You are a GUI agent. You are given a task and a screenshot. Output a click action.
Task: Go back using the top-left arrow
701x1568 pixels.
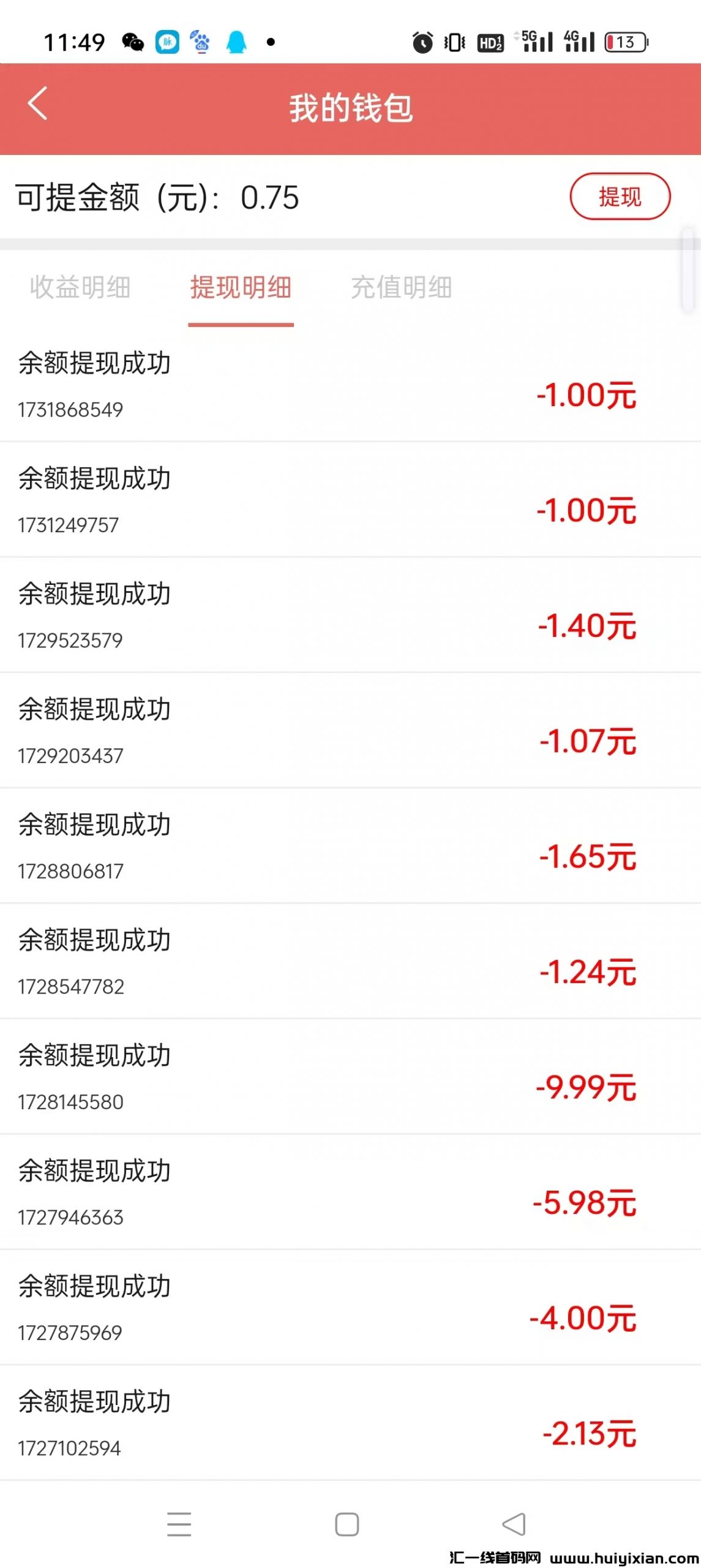(37, 104)
